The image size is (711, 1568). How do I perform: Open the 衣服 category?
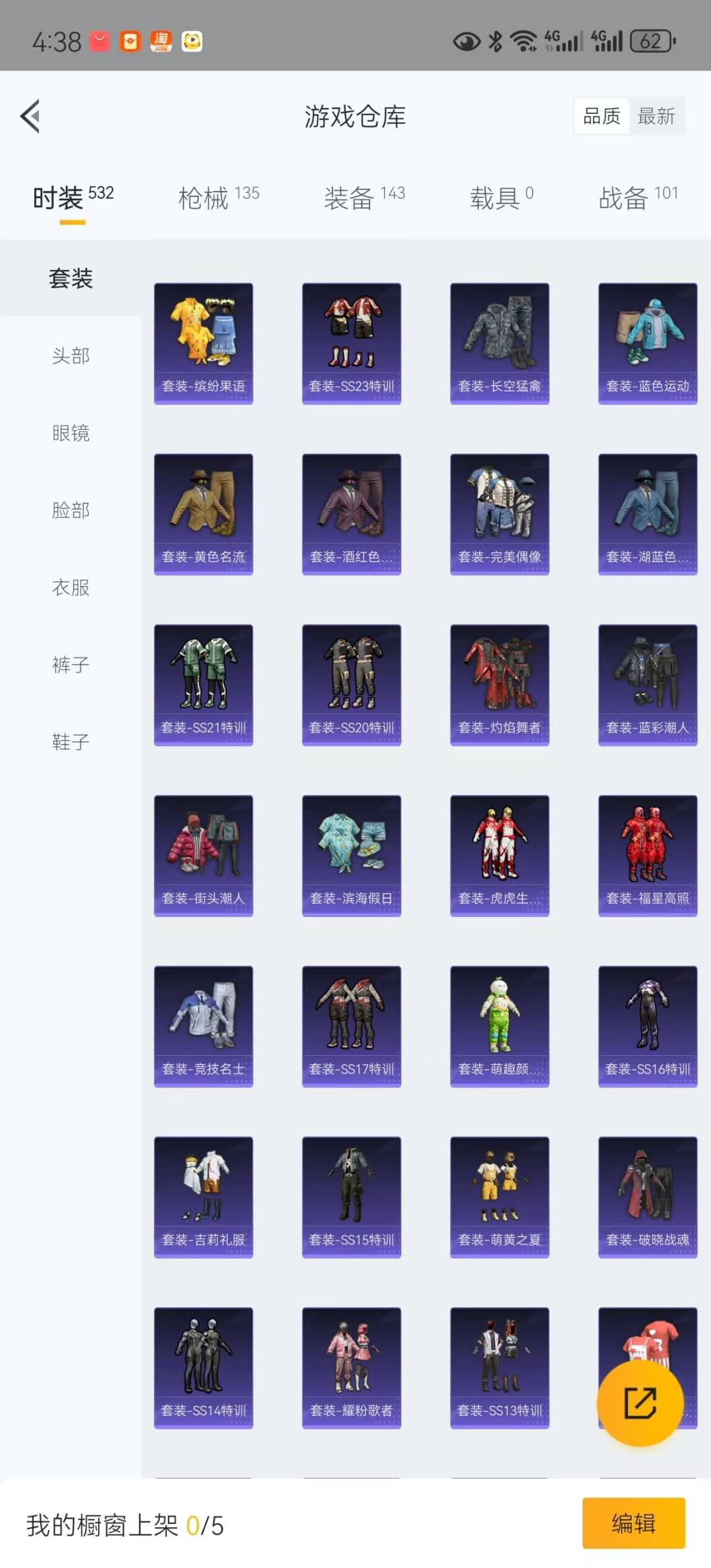pos(70,587)
